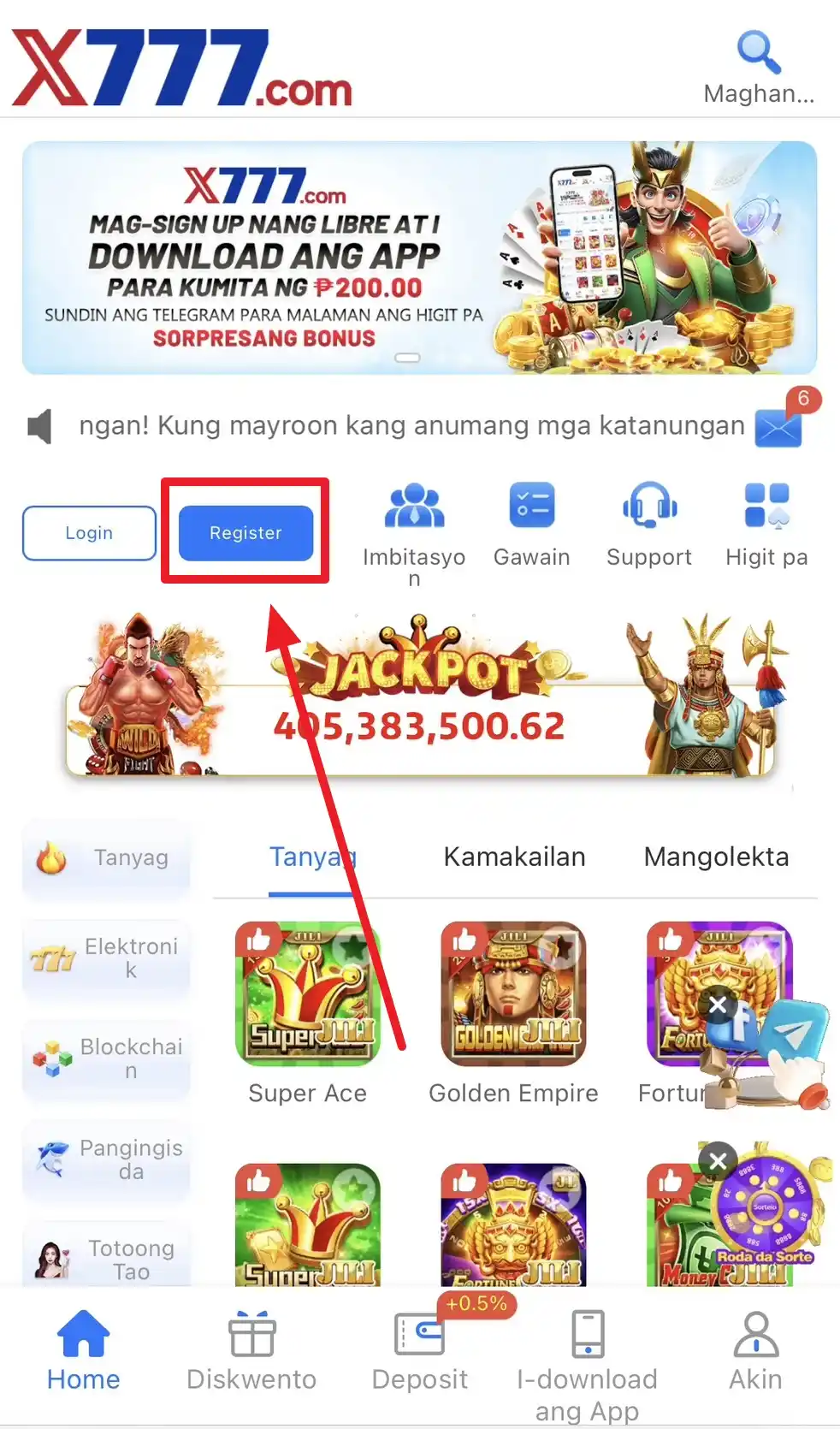Open the Deposit tab
840x1429 pixels.
click(x=419, y=1352)
